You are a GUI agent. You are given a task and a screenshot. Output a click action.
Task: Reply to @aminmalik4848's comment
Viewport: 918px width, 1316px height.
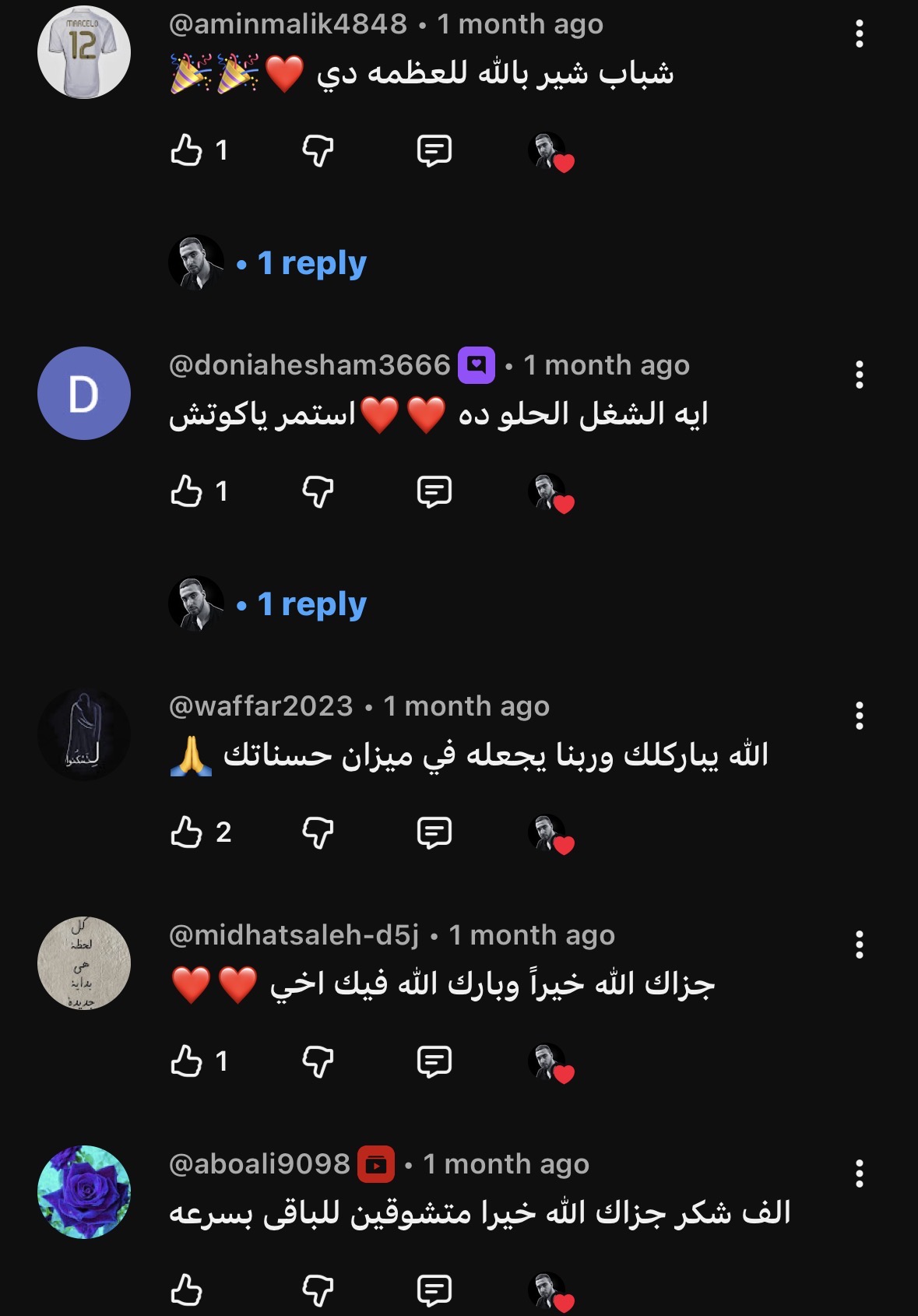coord(434,150)
